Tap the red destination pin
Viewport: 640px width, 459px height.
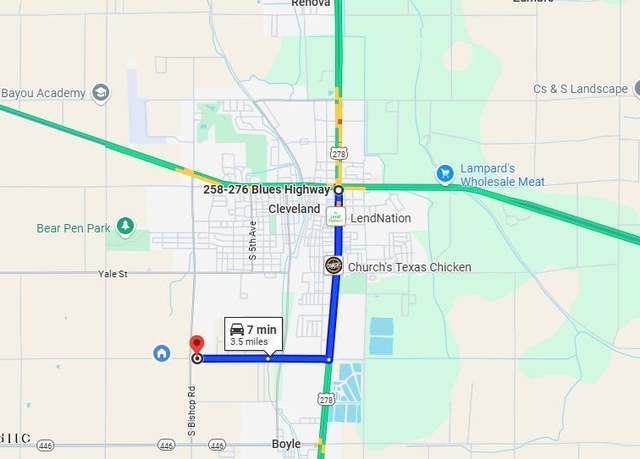pos(197,344)
